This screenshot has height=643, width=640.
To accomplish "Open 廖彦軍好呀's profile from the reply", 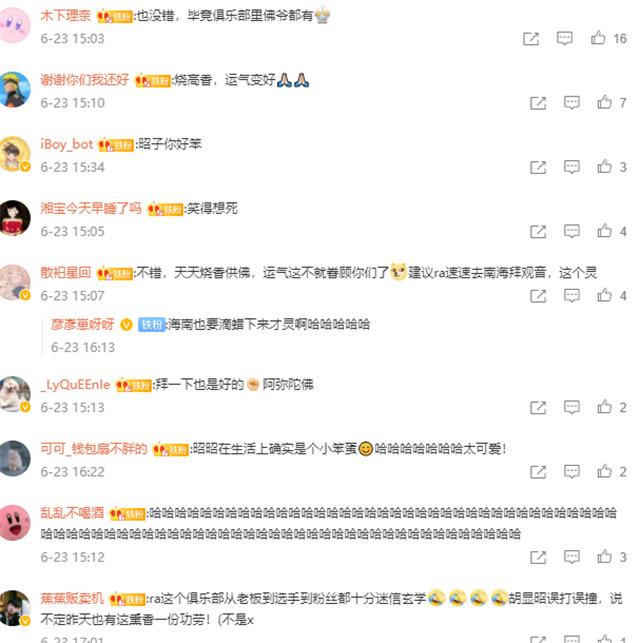I will 83,324.
